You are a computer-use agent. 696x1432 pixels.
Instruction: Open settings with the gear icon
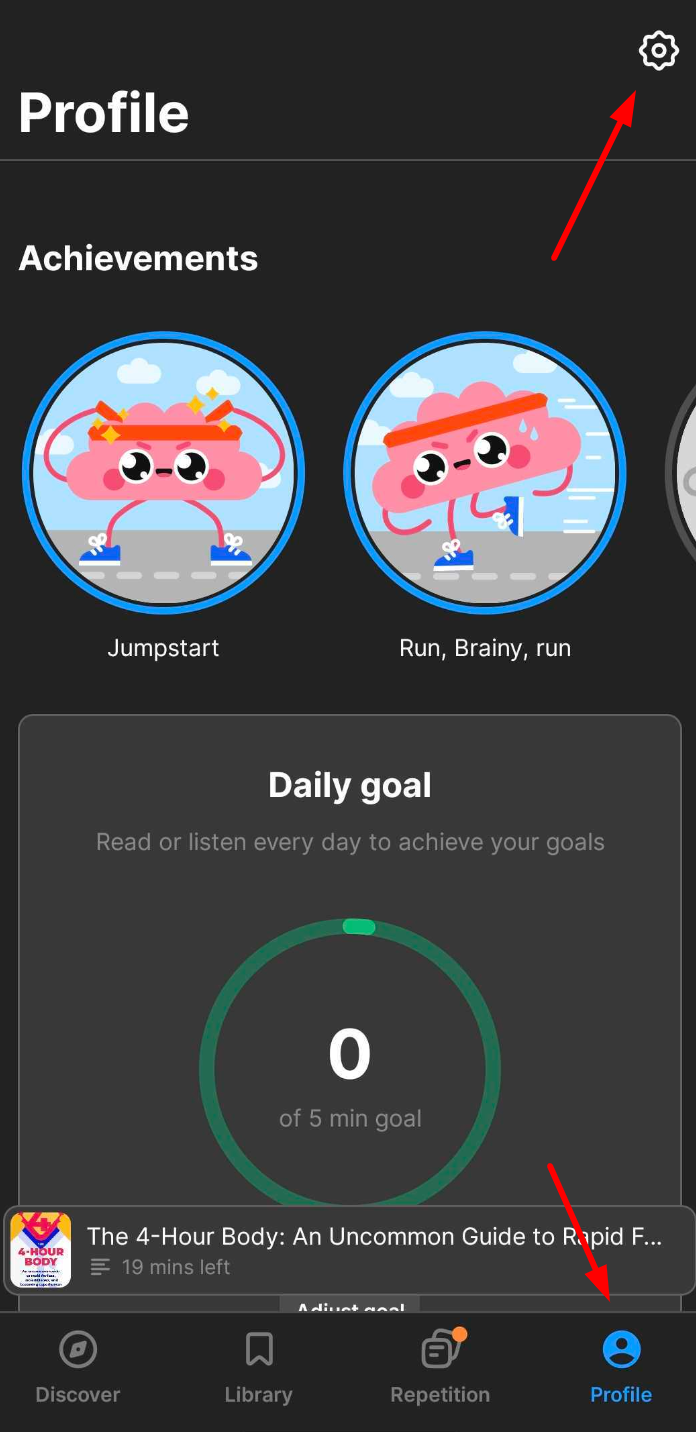coord(658,50)
